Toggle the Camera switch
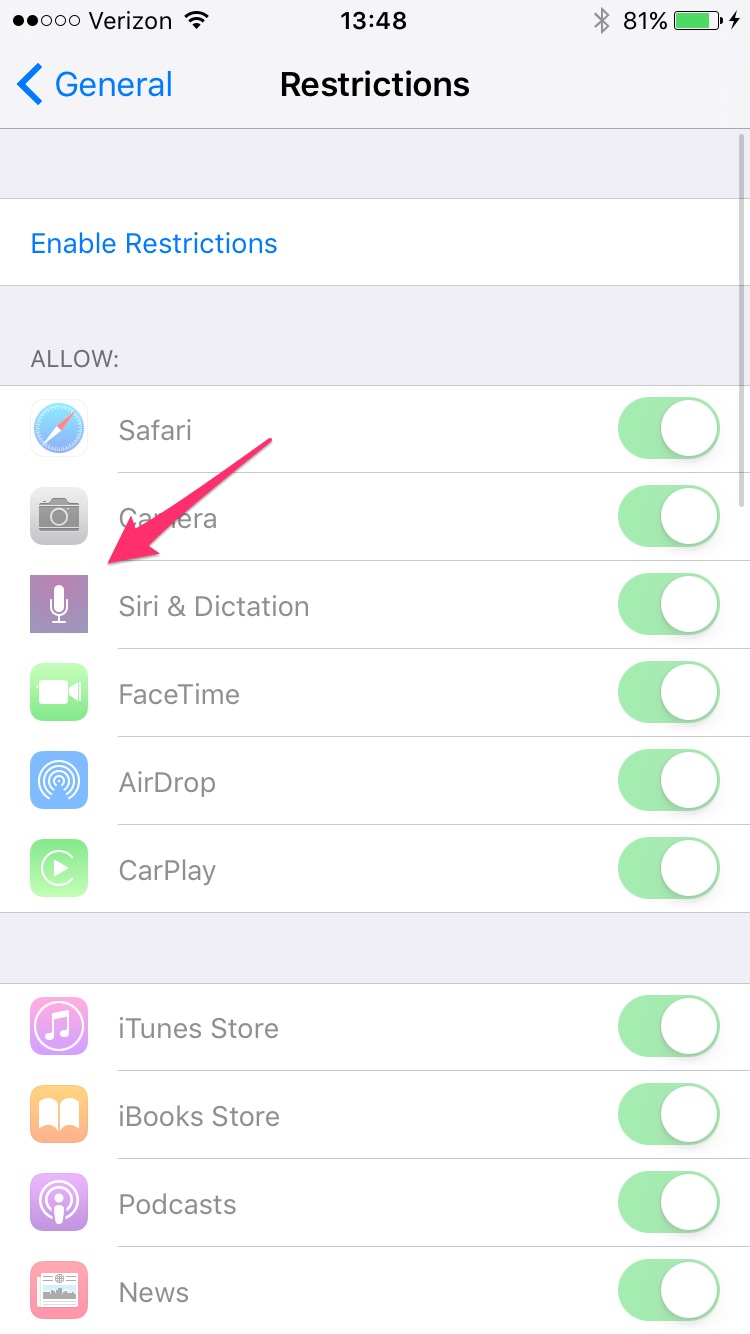The height and width of the screenshot is (1334, 750). (668, 518)
